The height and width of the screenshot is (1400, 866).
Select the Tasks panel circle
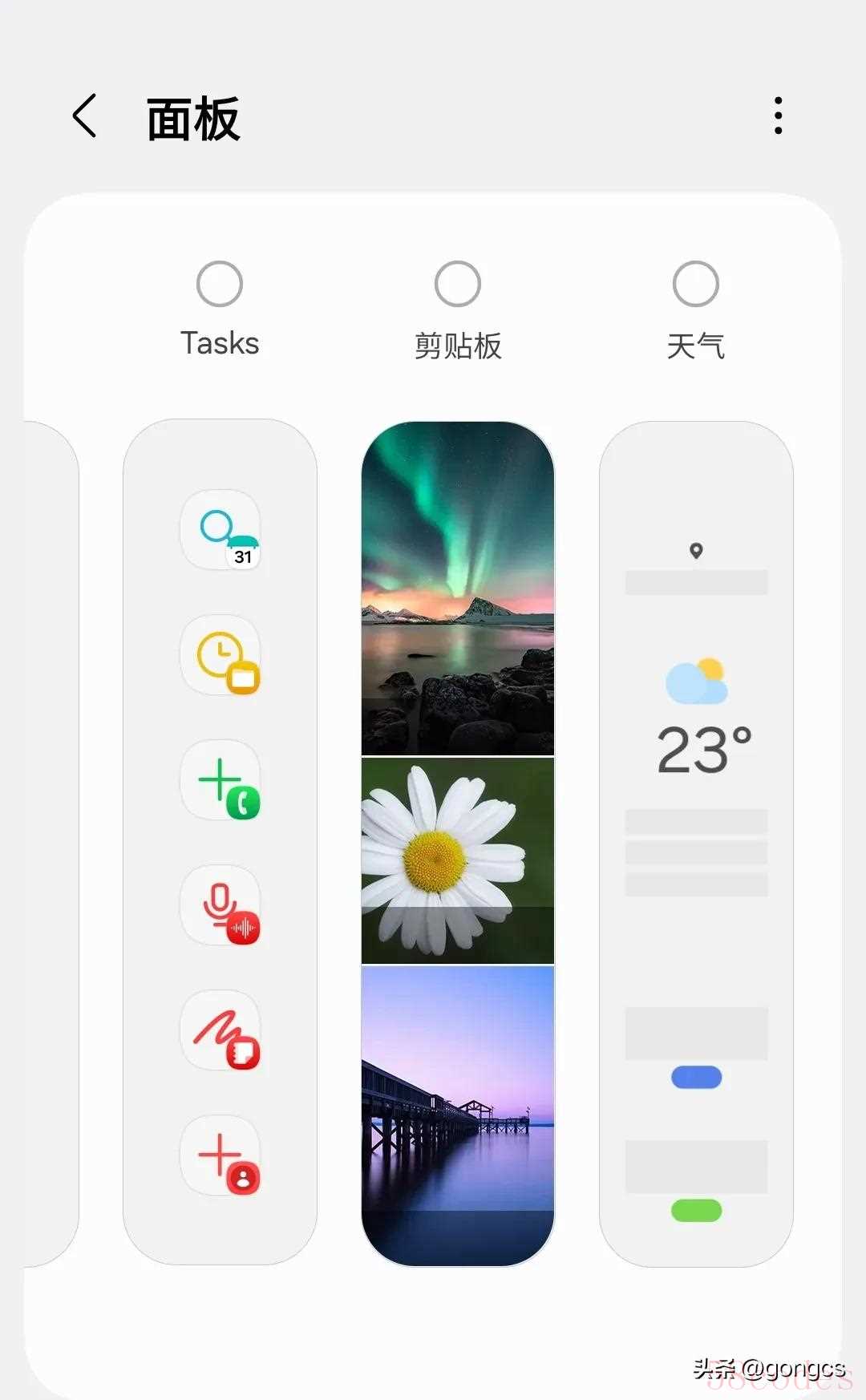[220, 284]
